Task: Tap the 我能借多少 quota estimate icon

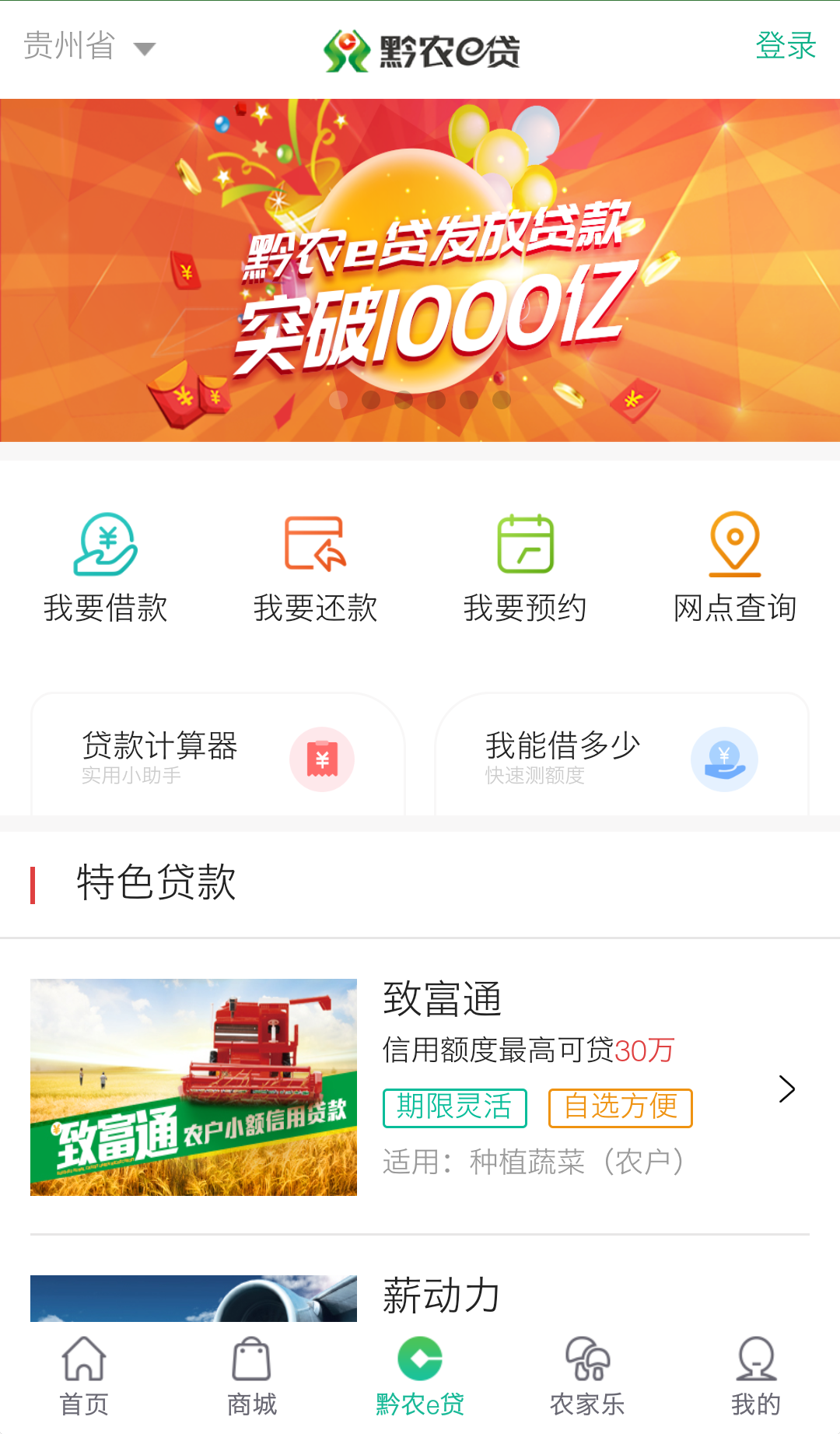Action: click(x=725, y=759)
